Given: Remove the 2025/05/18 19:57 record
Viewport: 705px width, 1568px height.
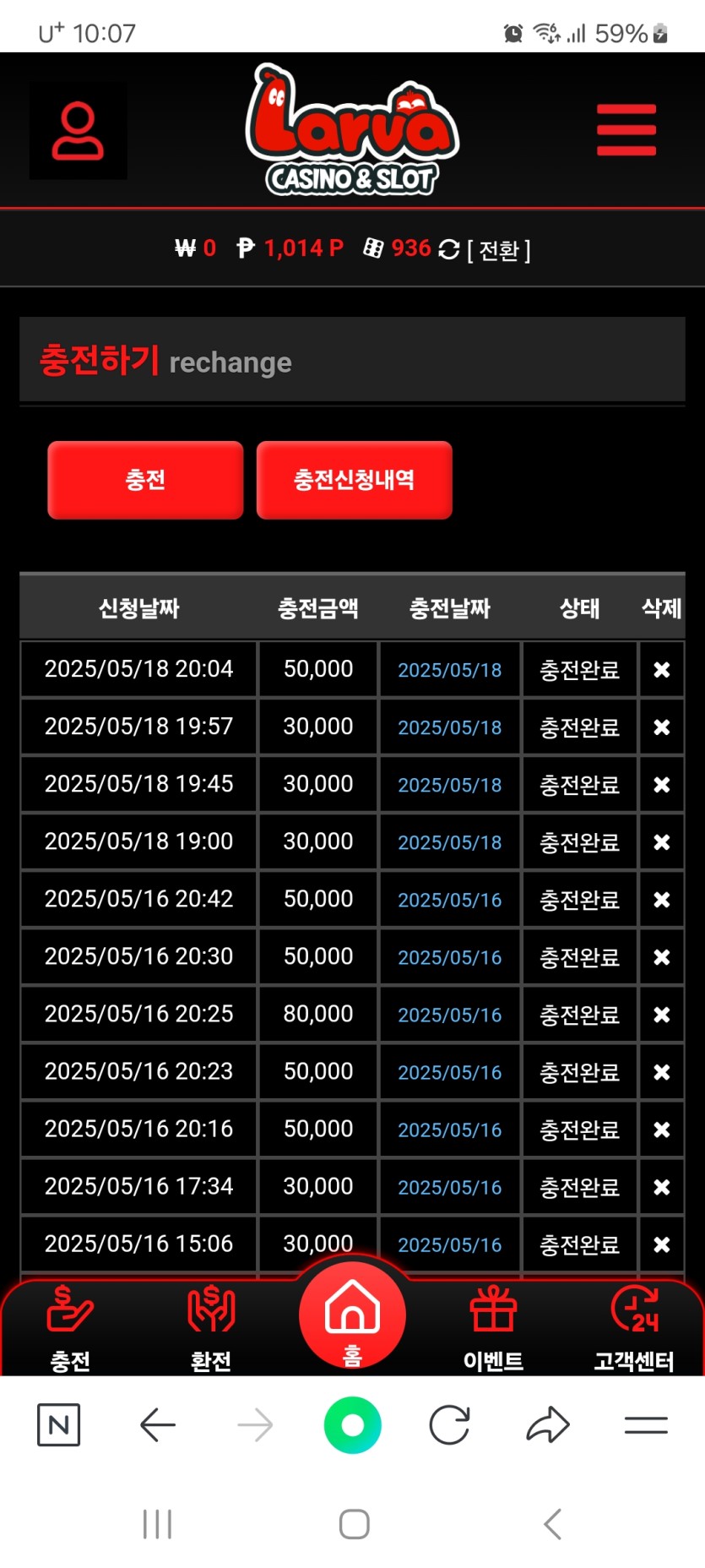Looking at the screenshot, I should coord(662,727).
